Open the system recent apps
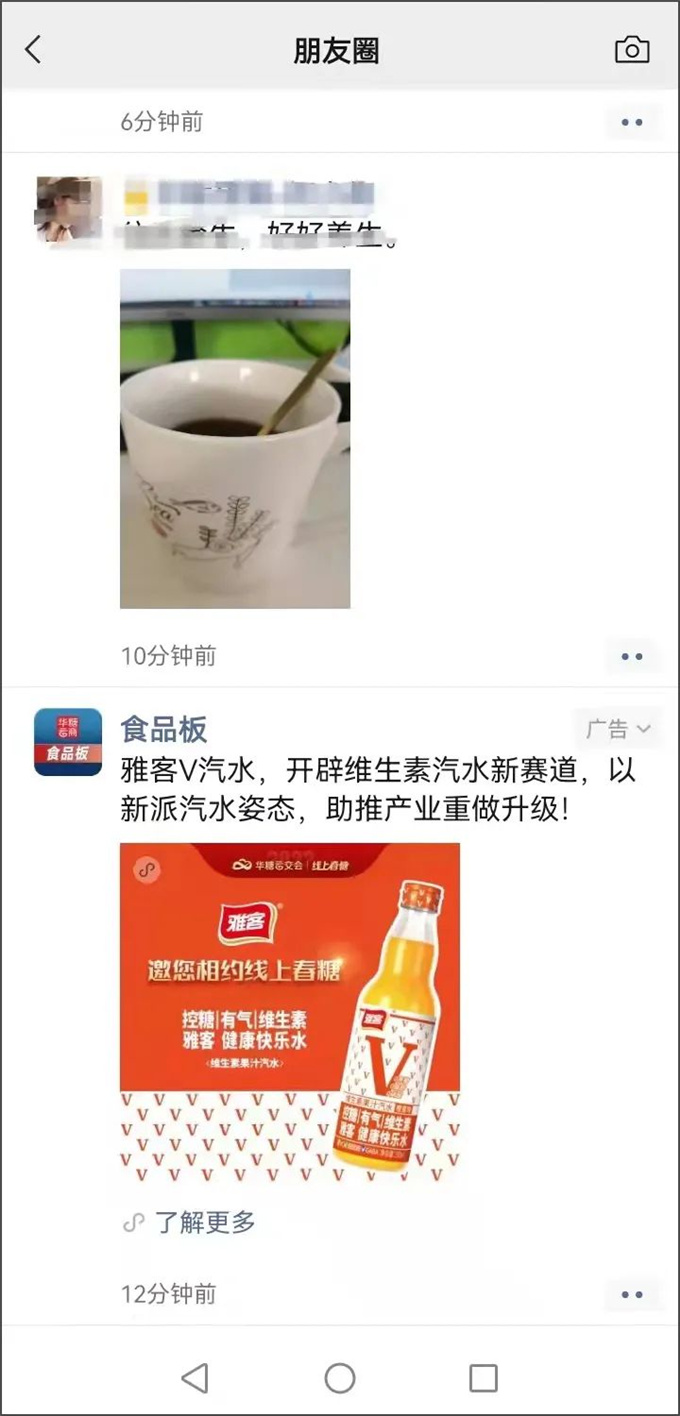 pos(483,1378)
